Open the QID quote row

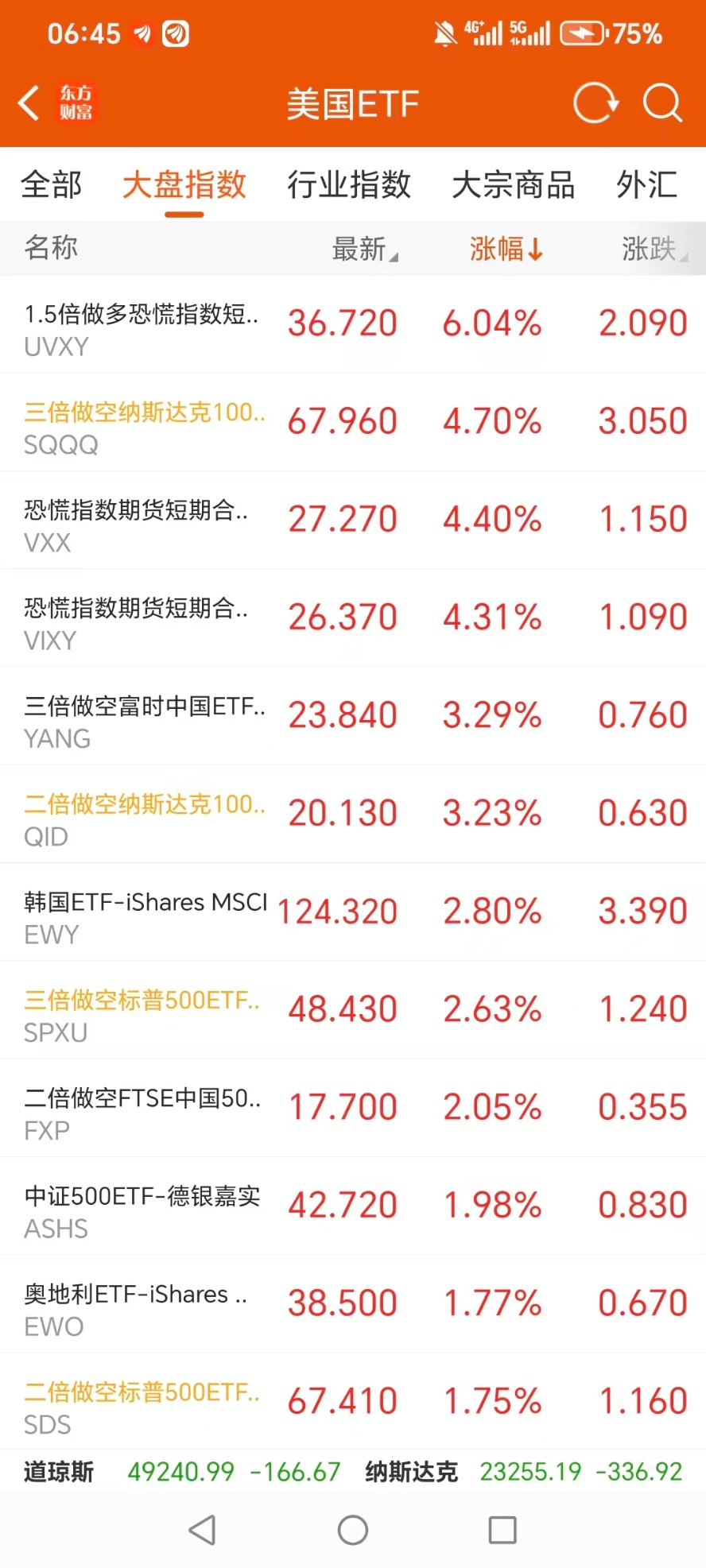click(353, 814)
